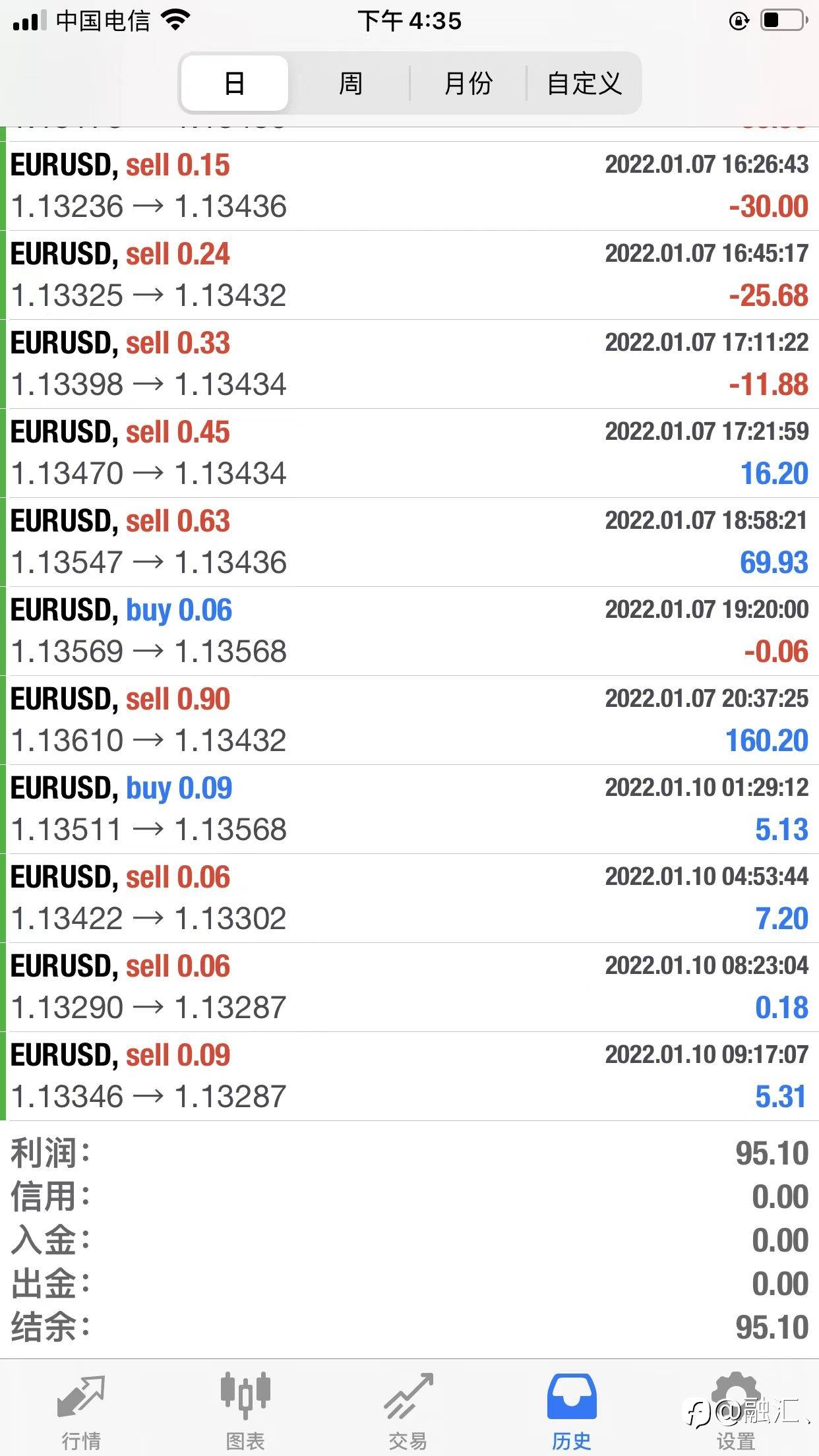Expand the sell 0.24 trade at 16:45:17
The width and height of the screenshot is (819, 1456).
(409, 275)
